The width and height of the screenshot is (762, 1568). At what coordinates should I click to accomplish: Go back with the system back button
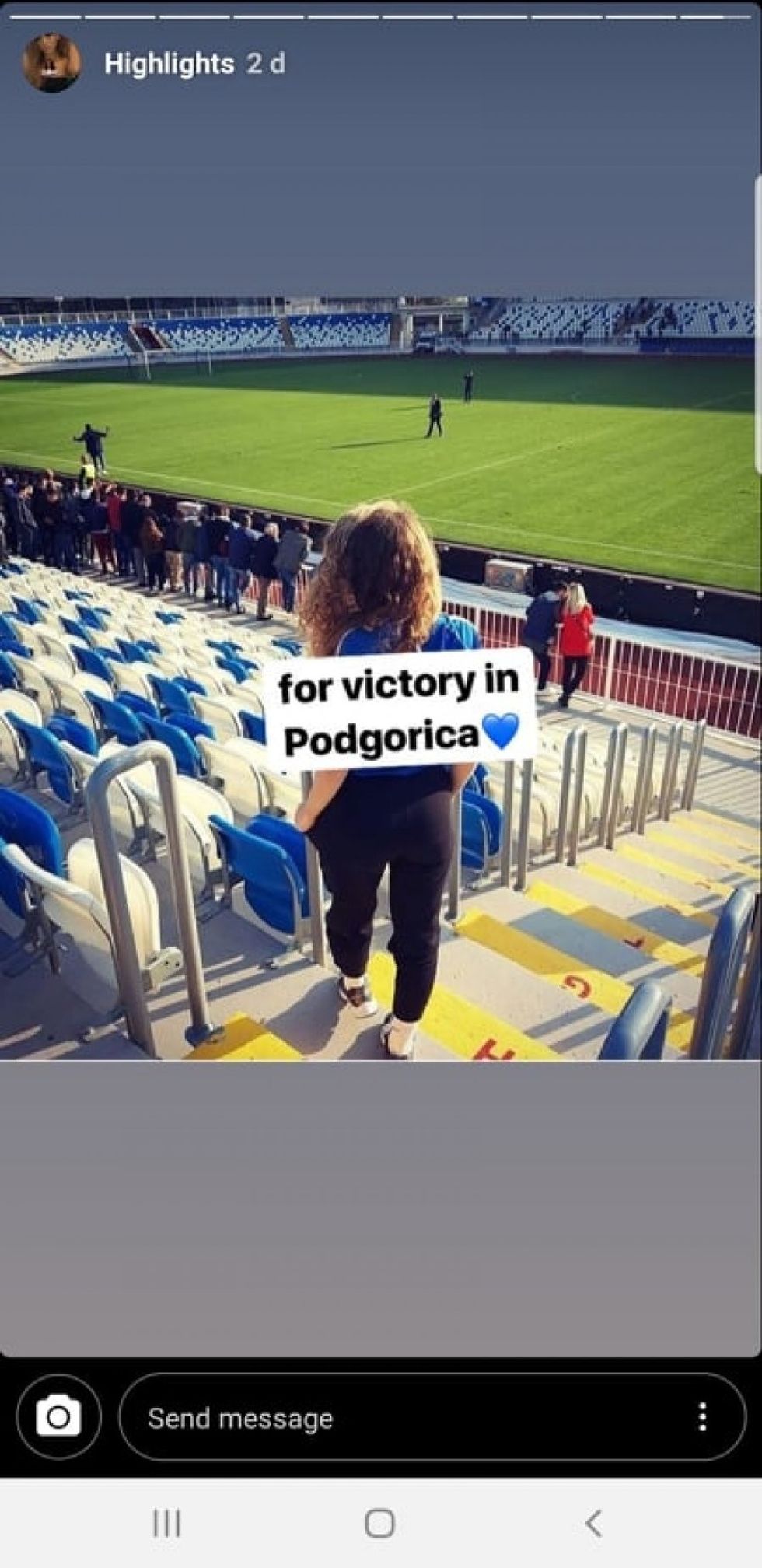click(594, 1523)
